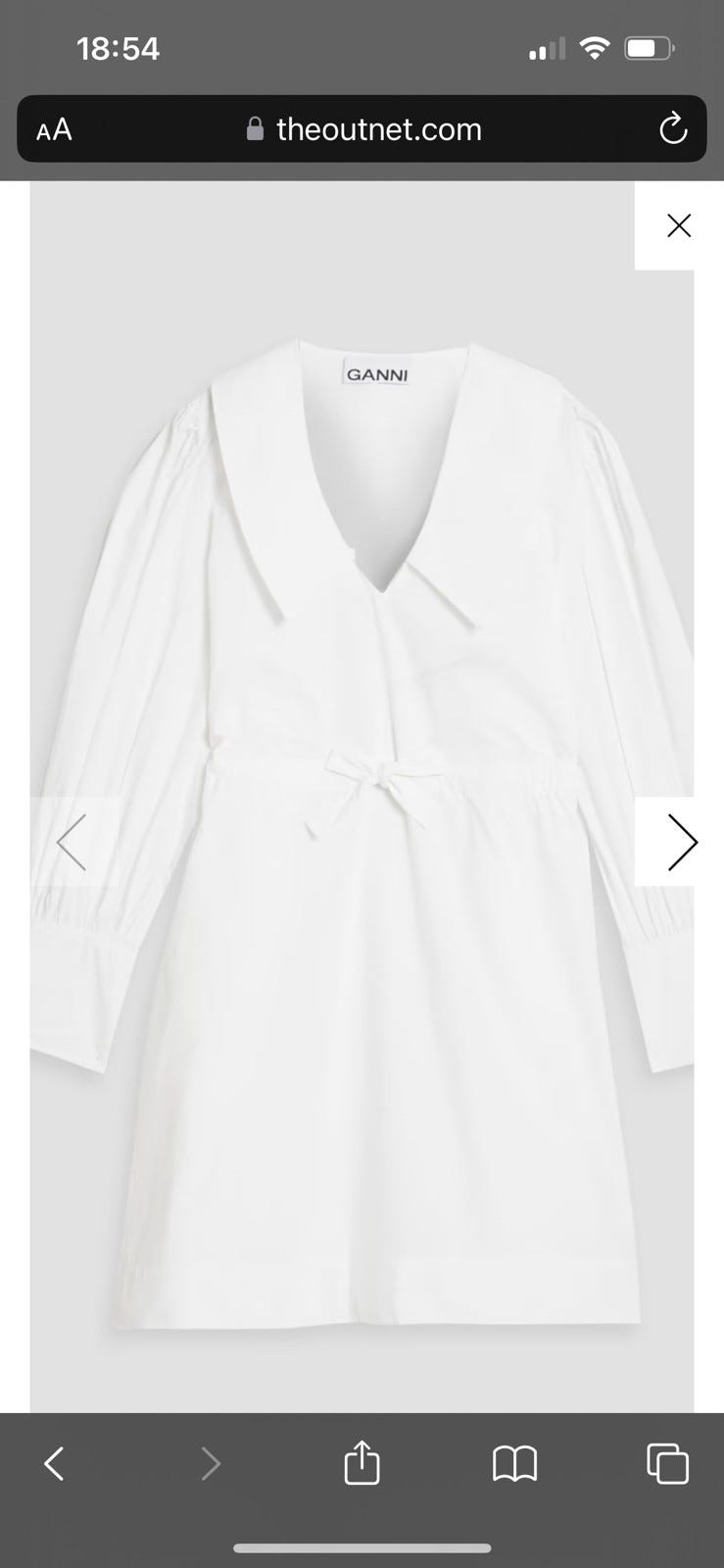Open the AA reader options menu
Image resolution: width=724 pixels, height=1568 pixels.
pyautogui.click(x=54, y=129)
